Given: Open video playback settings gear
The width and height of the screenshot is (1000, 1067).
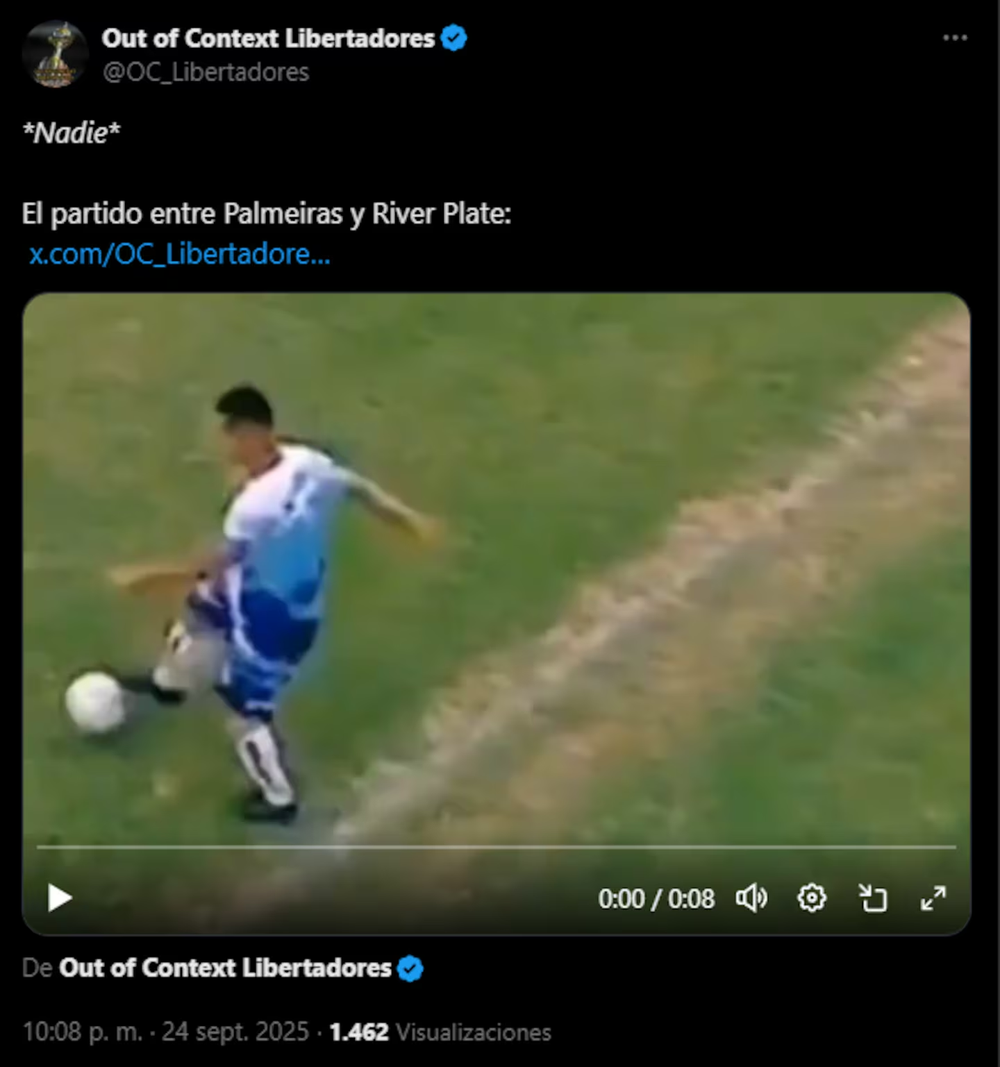Looking at the screenshot, I should 811,898.
